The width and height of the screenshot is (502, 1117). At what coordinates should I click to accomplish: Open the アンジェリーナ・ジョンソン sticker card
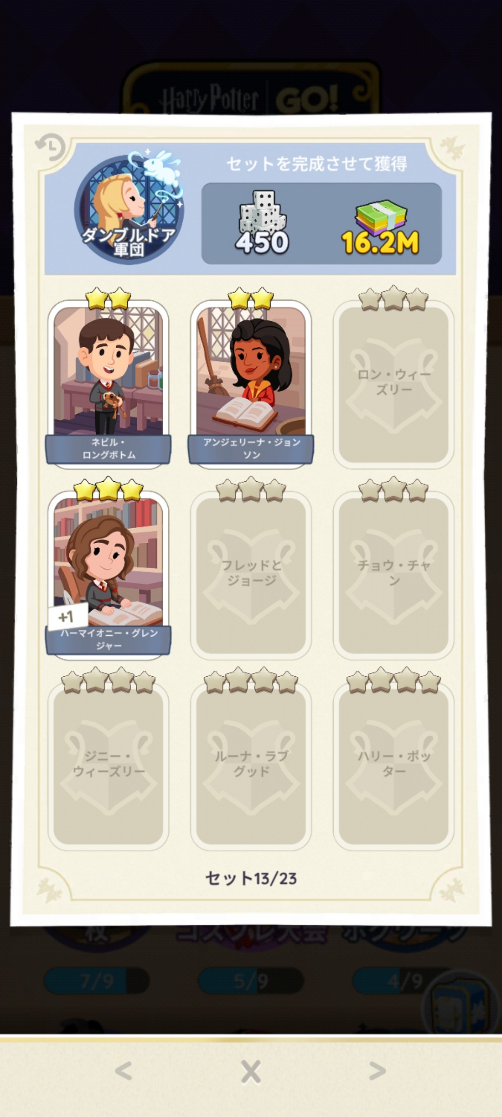tap(251, 383)
